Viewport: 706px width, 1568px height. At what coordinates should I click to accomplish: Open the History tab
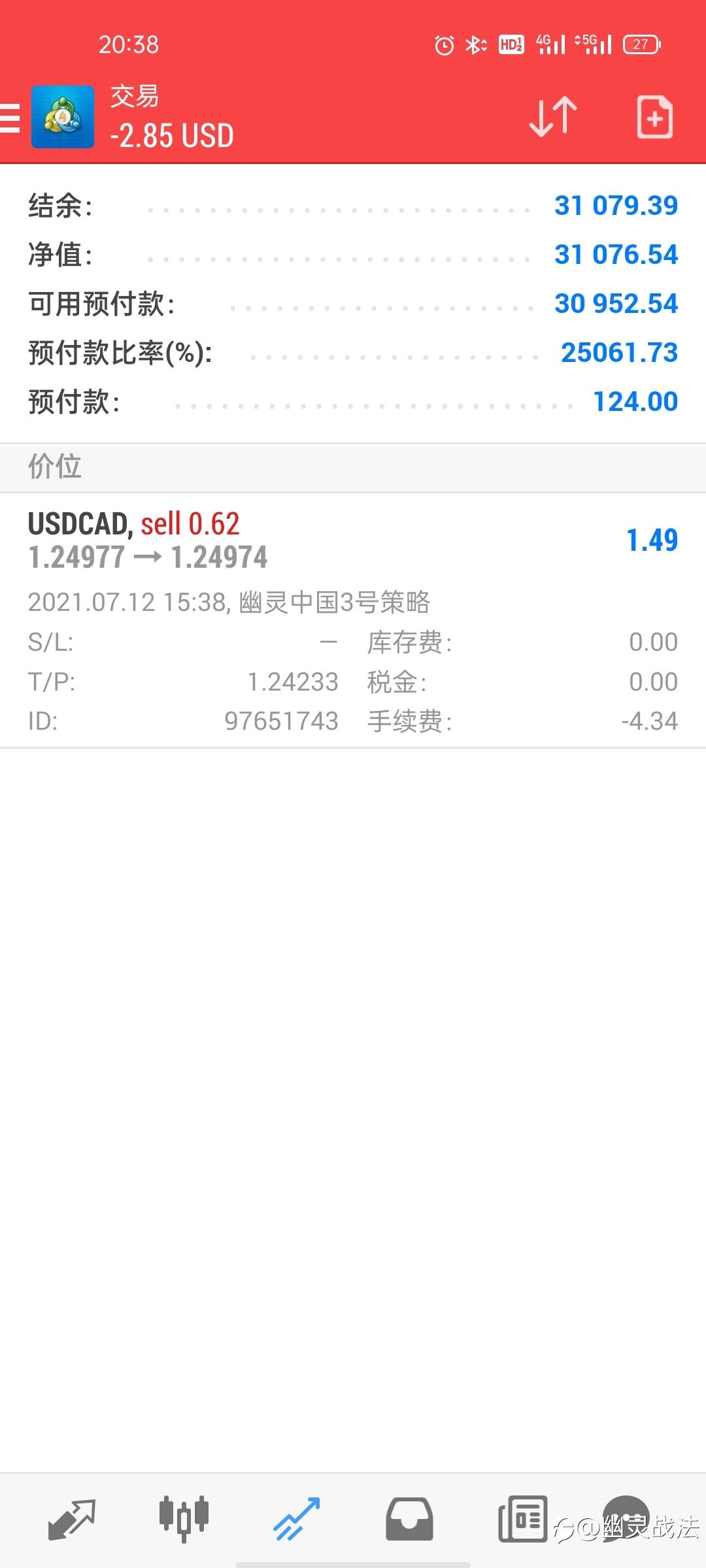point(409,1519)
